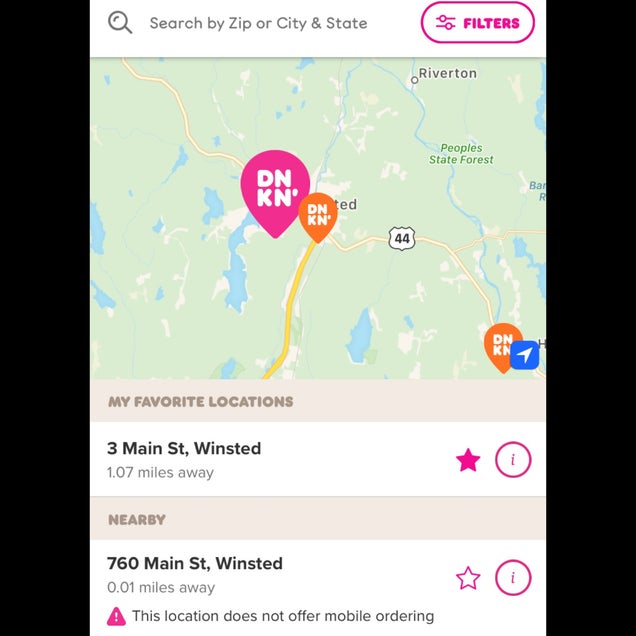Unfavorite the 3 Main St location star
636x636 pixels.
coord(468,460)
